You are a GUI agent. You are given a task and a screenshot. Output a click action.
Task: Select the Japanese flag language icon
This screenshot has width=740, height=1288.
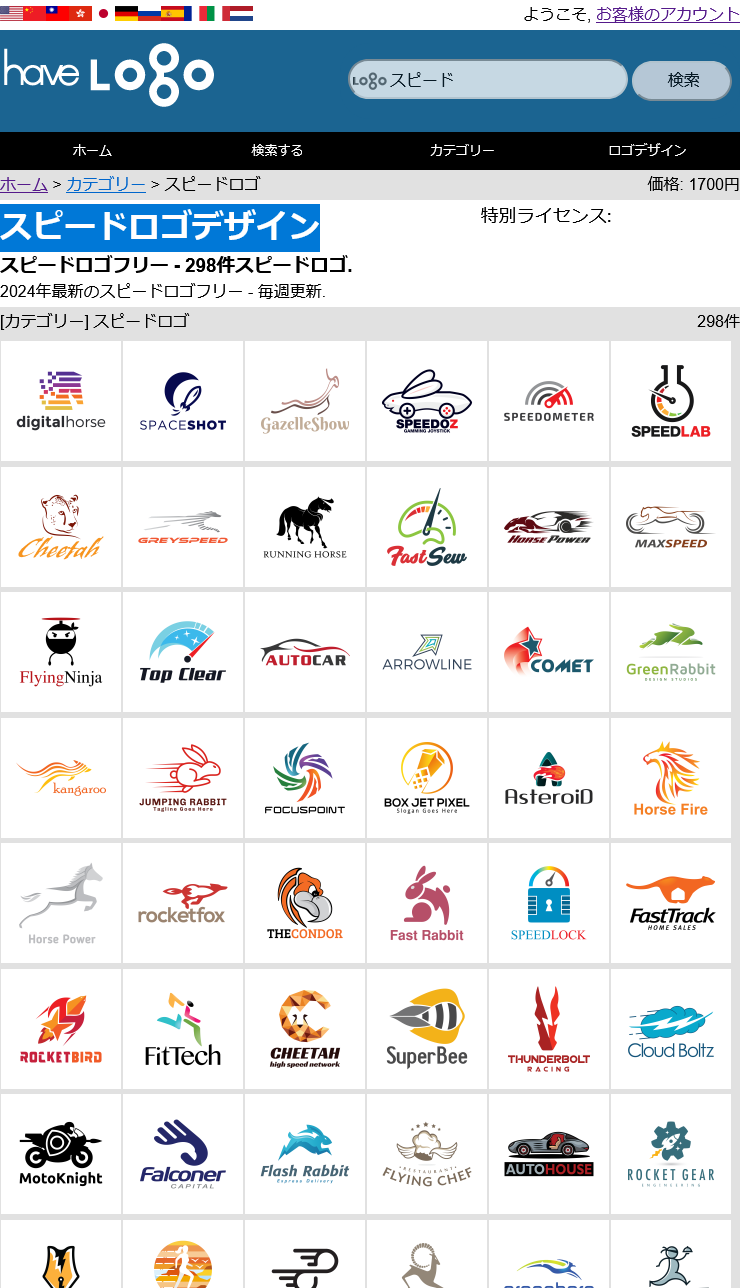pyautogui.click(x=103, y=13)
